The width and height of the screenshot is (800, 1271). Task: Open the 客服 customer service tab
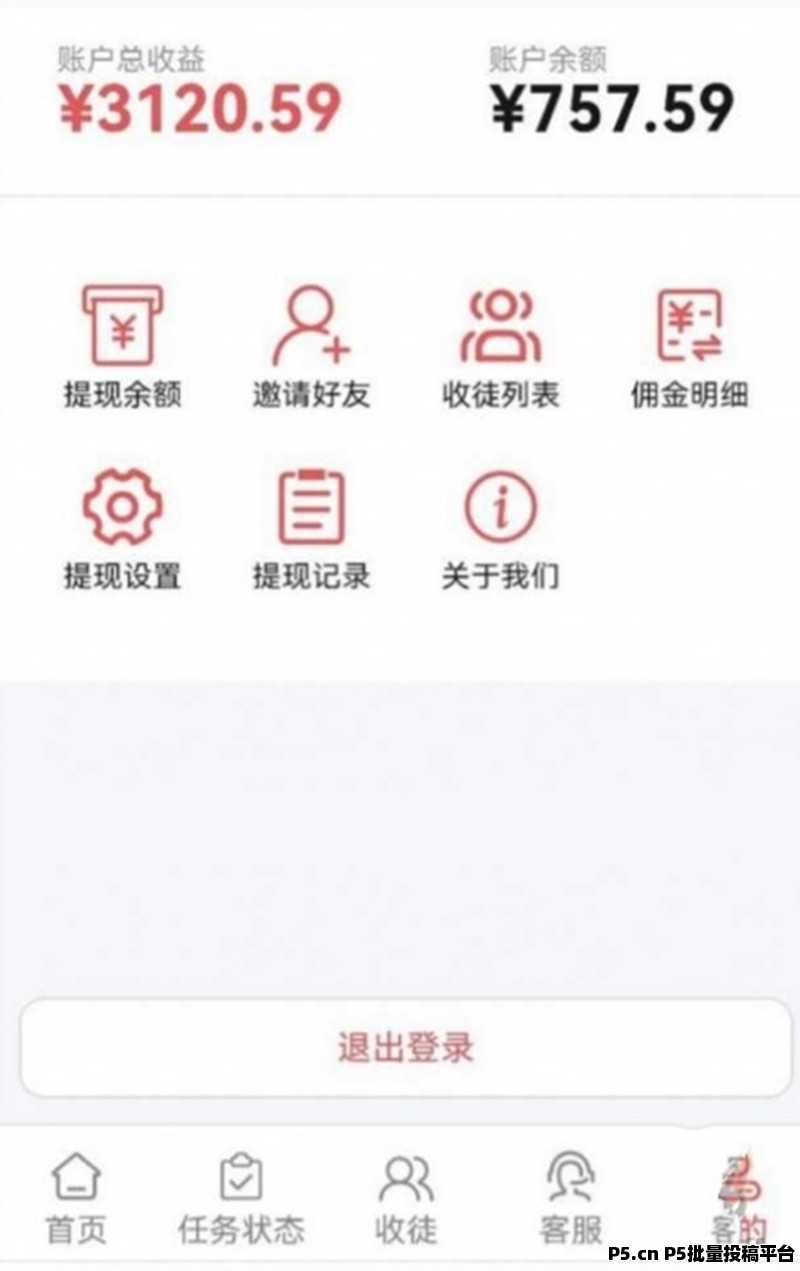[571, 1198]
